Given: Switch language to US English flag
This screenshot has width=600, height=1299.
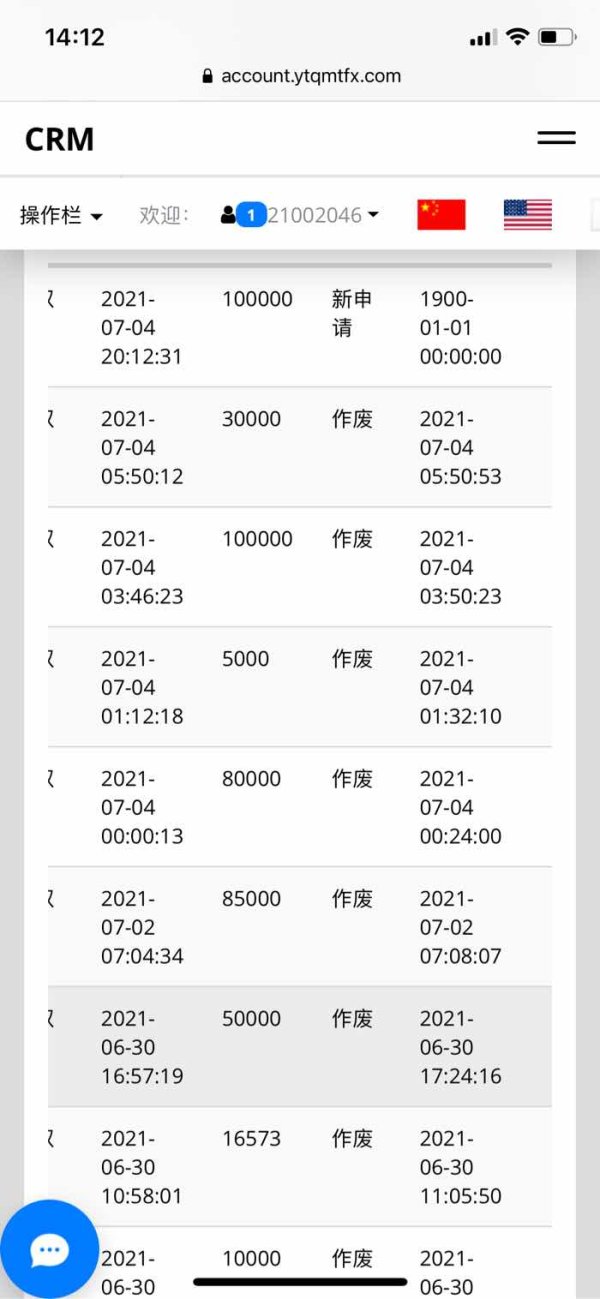Looking at the screenshot, I should 527,215.
